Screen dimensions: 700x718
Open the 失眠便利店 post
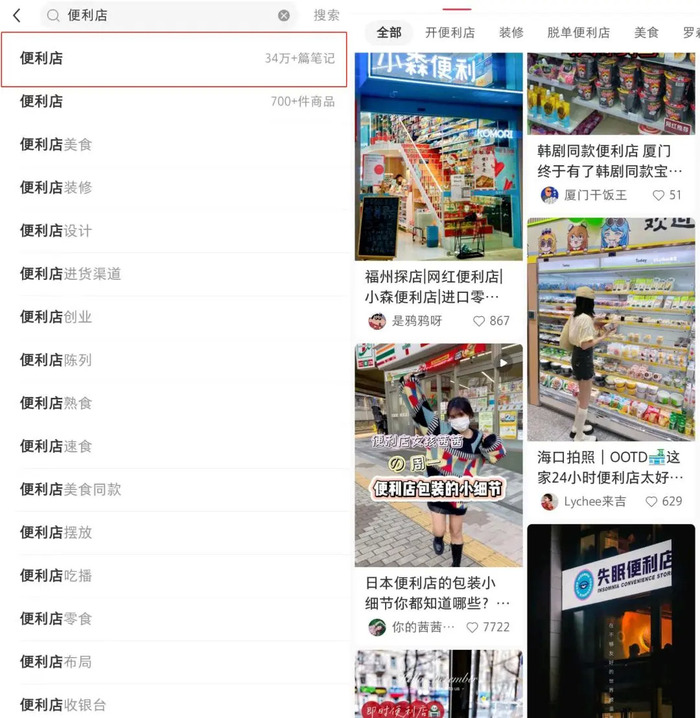pos(610,620)
